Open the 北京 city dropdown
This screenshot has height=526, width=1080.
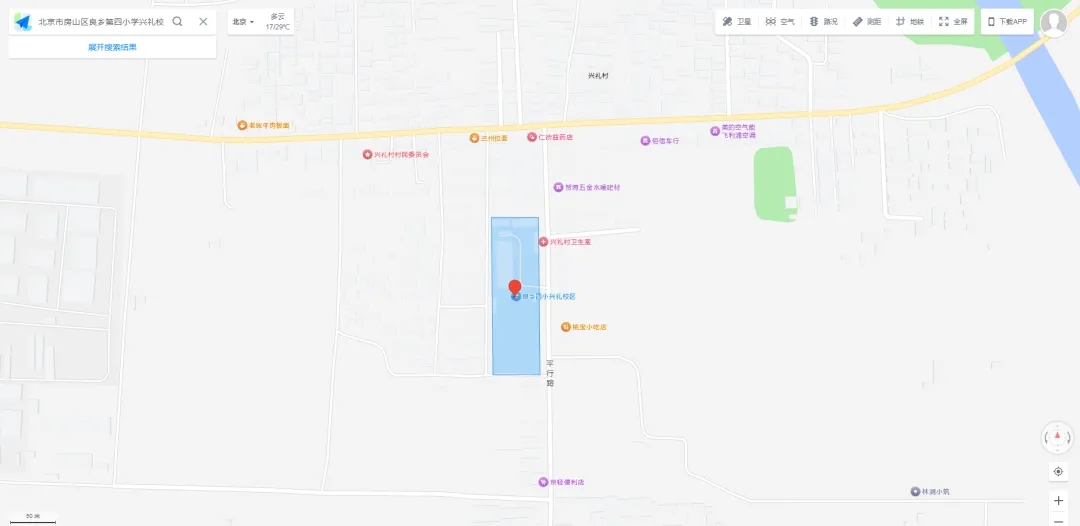(x=243, y=21)
